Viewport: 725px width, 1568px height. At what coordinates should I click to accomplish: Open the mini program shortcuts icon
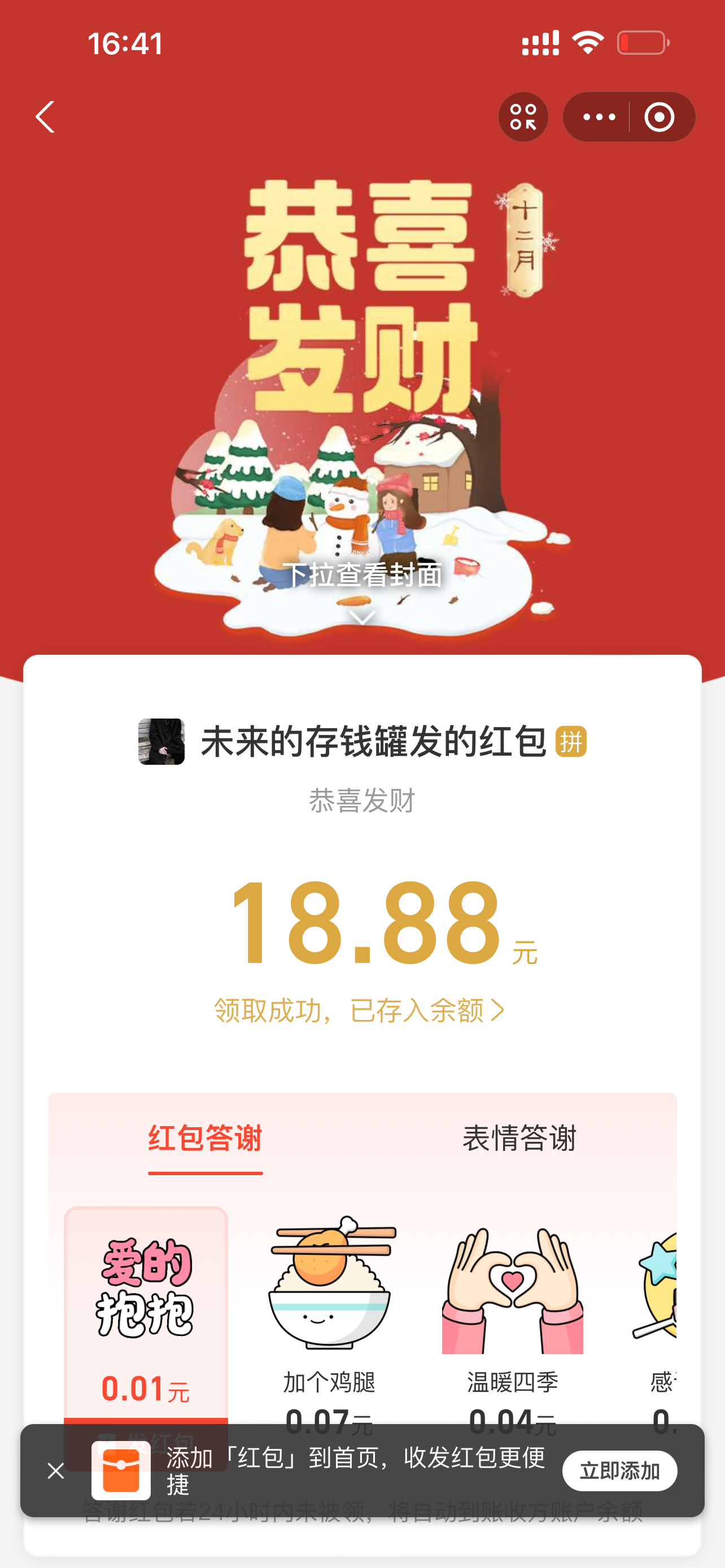click(523, 117)
